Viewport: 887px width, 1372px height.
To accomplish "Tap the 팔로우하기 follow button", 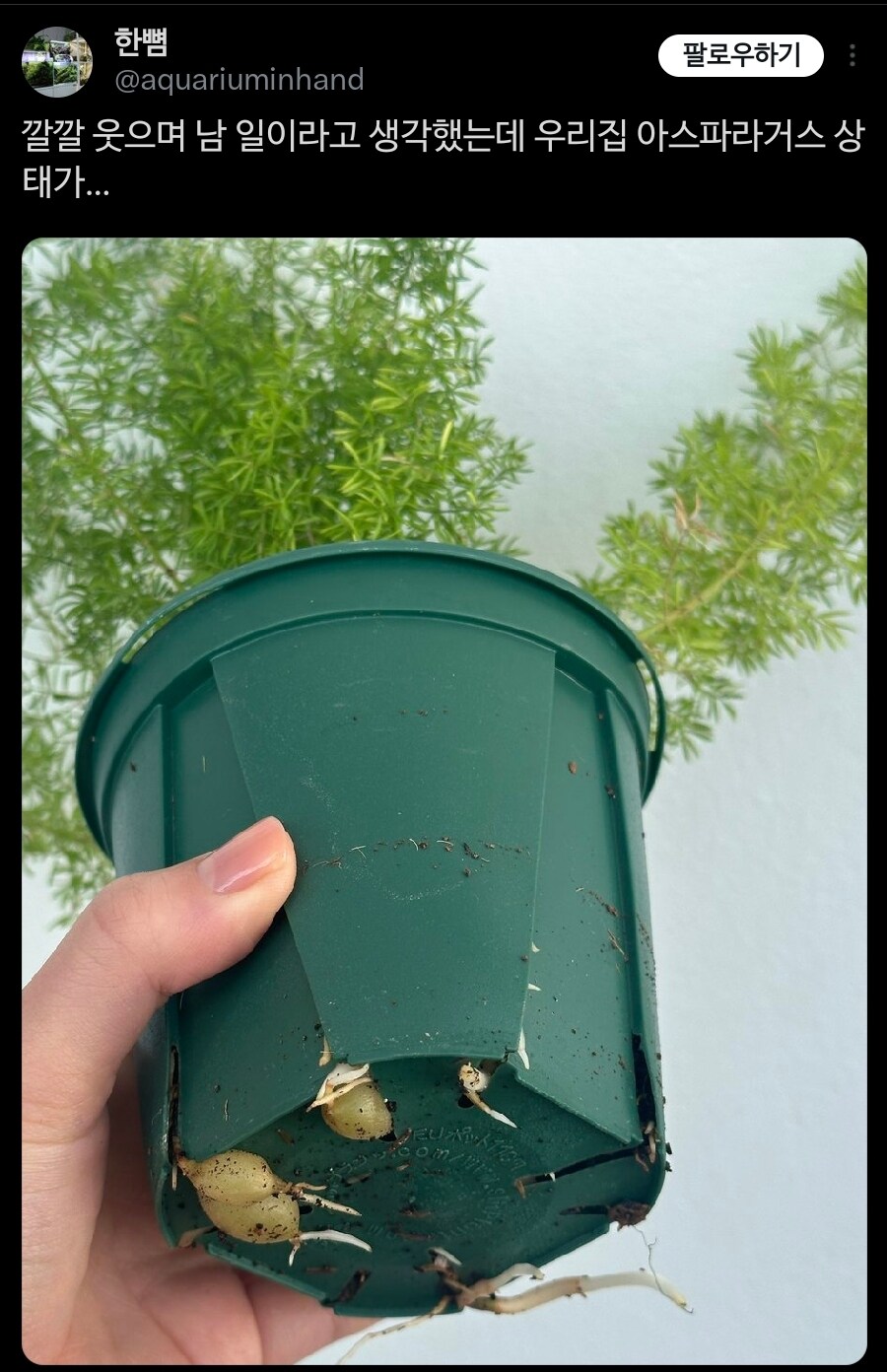I will (x=741, y=55).
